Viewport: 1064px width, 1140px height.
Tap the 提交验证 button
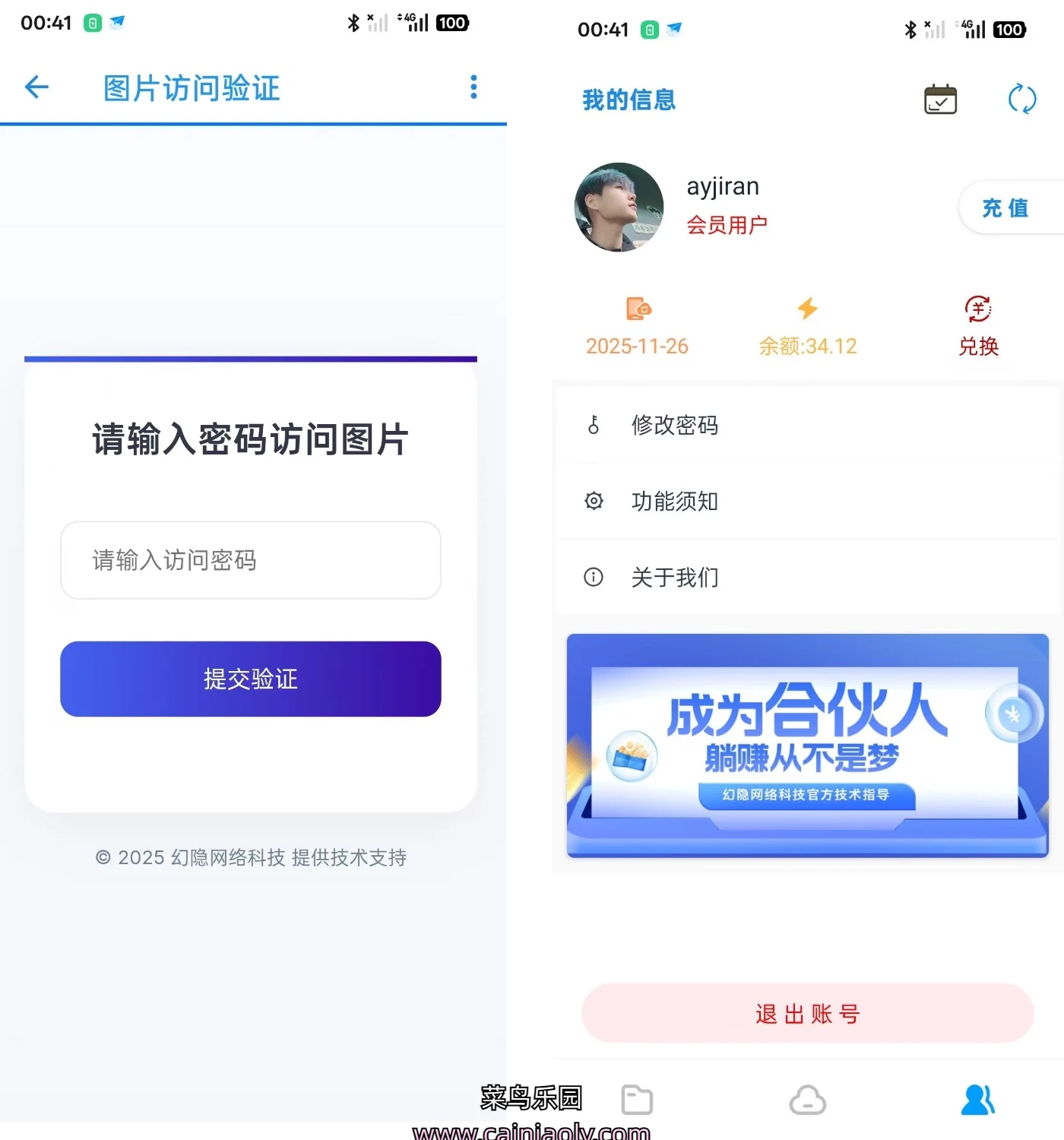click(251, 679)
